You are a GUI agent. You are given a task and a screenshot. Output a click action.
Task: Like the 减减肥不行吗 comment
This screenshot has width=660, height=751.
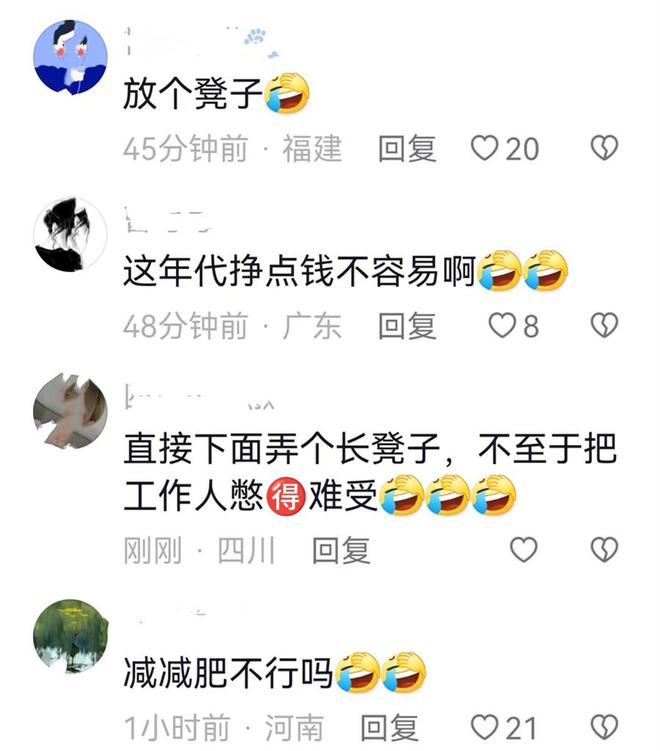click(x=485, y=727)
